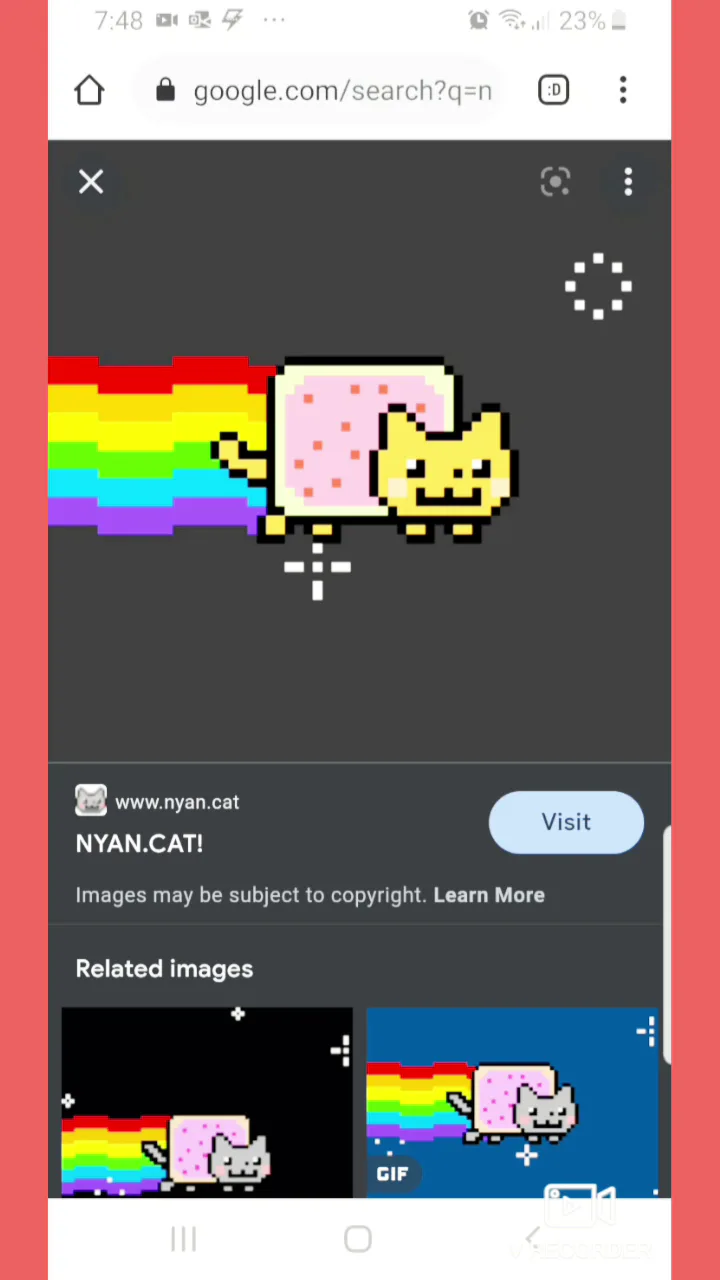Image resolution: width=720 pixels, height=1280 pixels.
Task: Go to Chrome home page
Action: pyautogui.click(x=89, y=91)
